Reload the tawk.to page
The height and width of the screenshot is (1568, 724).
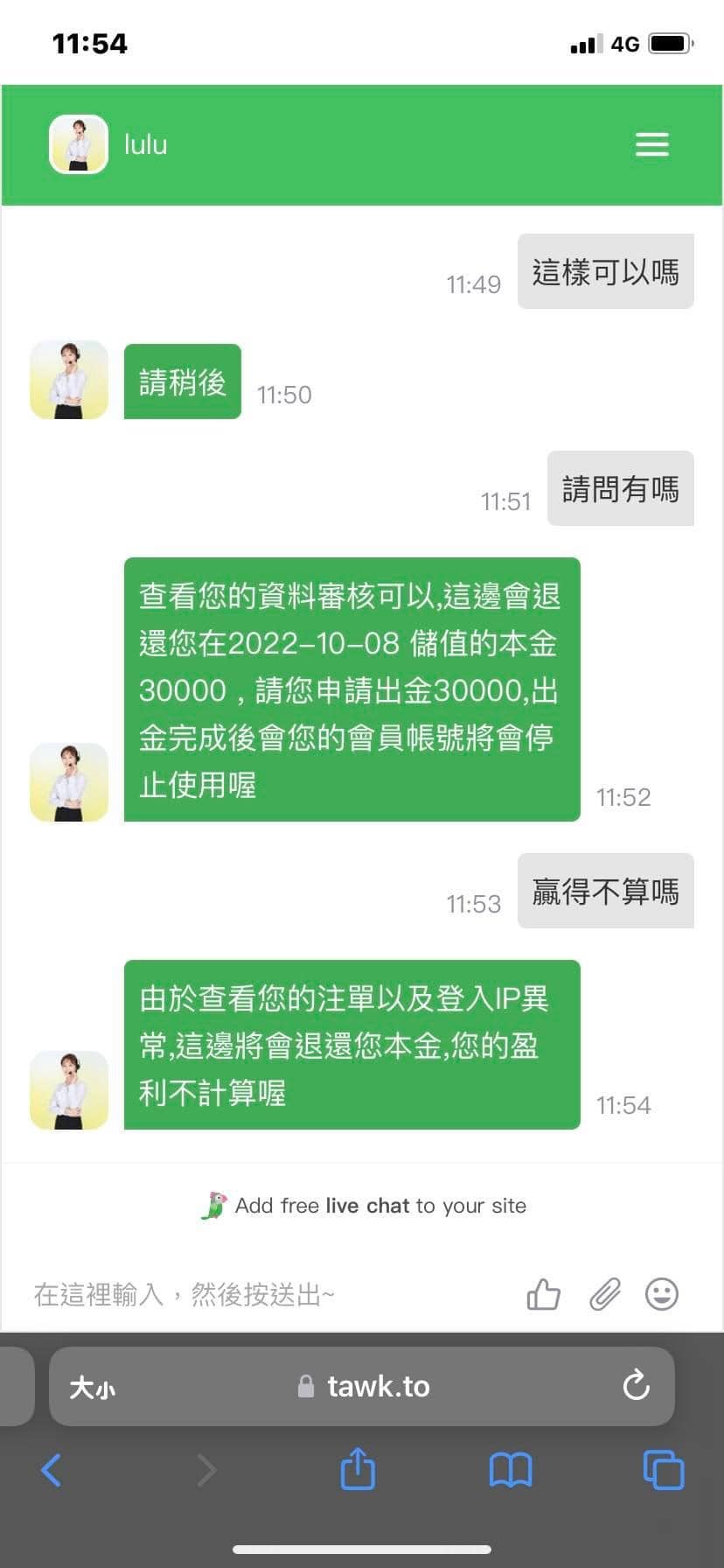point(636,1386)
